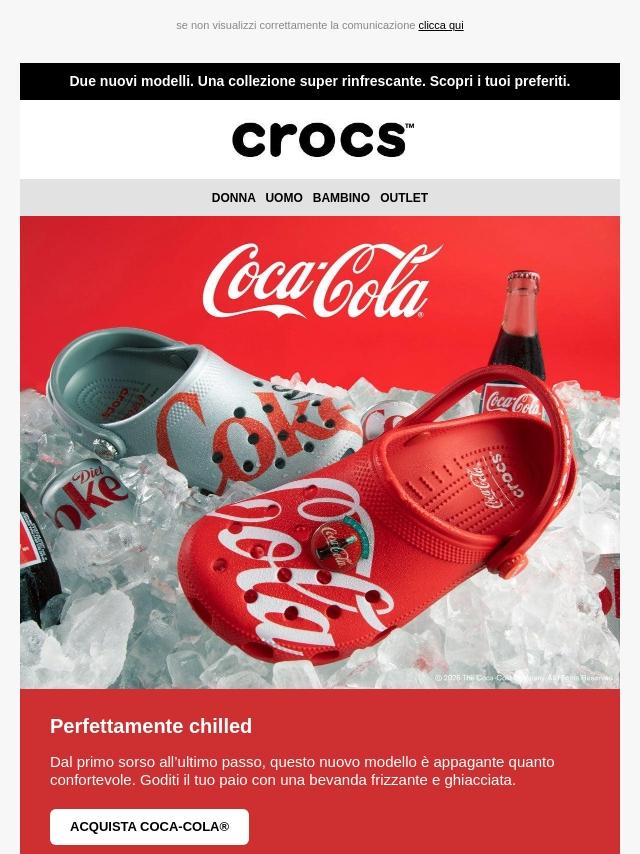640x854 pixels.
Task: Tap the 'clicca qui' link
Action: (440, 25)
